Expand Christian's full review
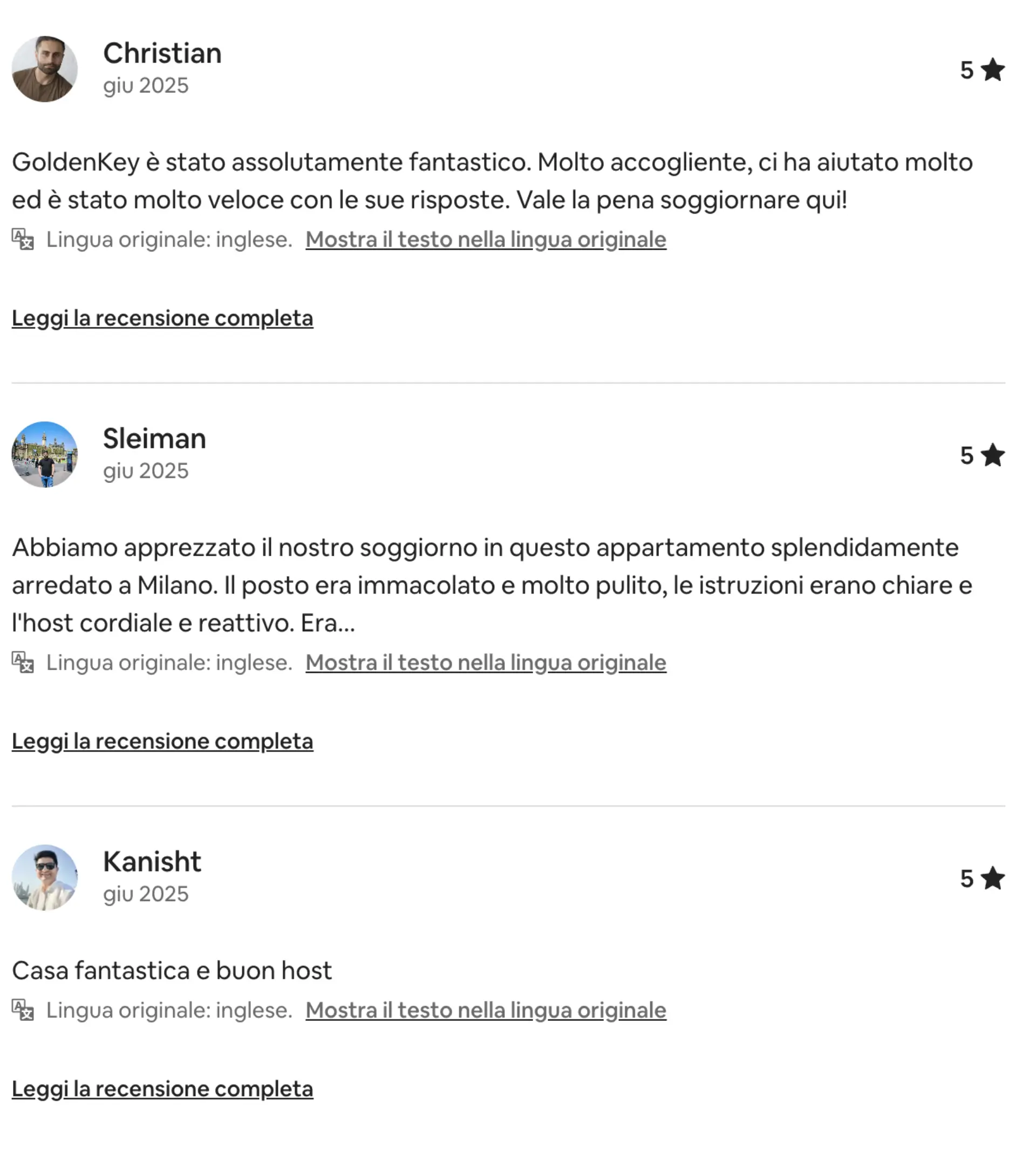 162,318
